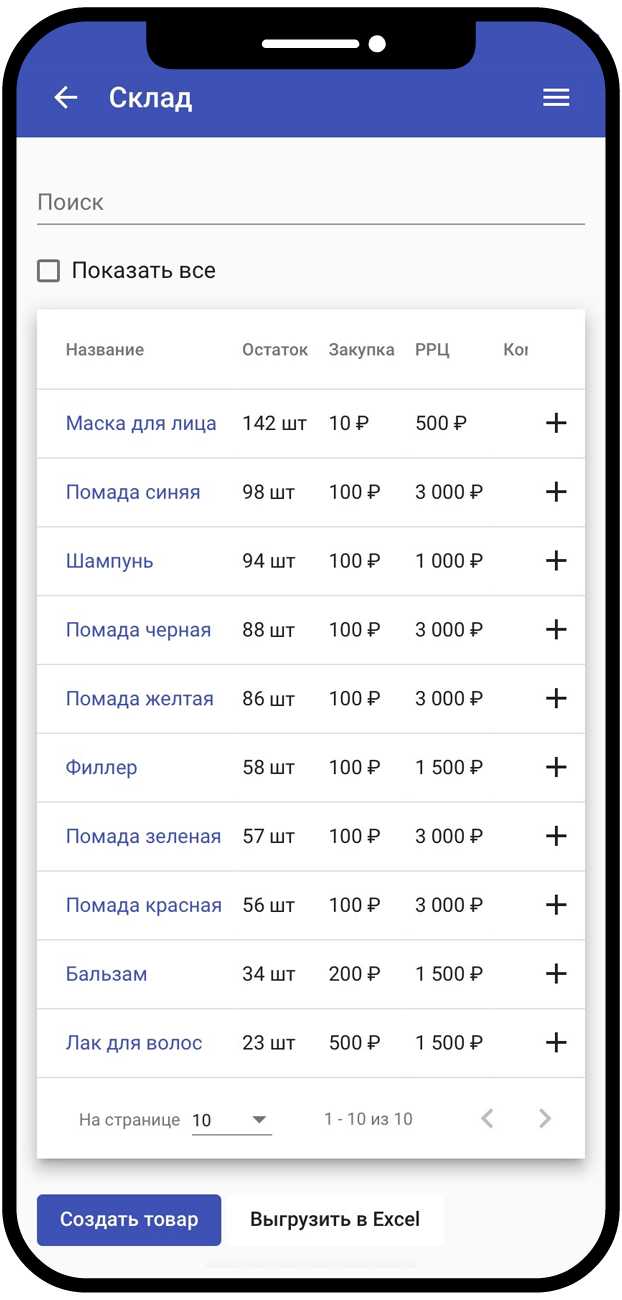Open the hamburger menu
This screenshot has width=622, height=1300.
pos(556,97)
